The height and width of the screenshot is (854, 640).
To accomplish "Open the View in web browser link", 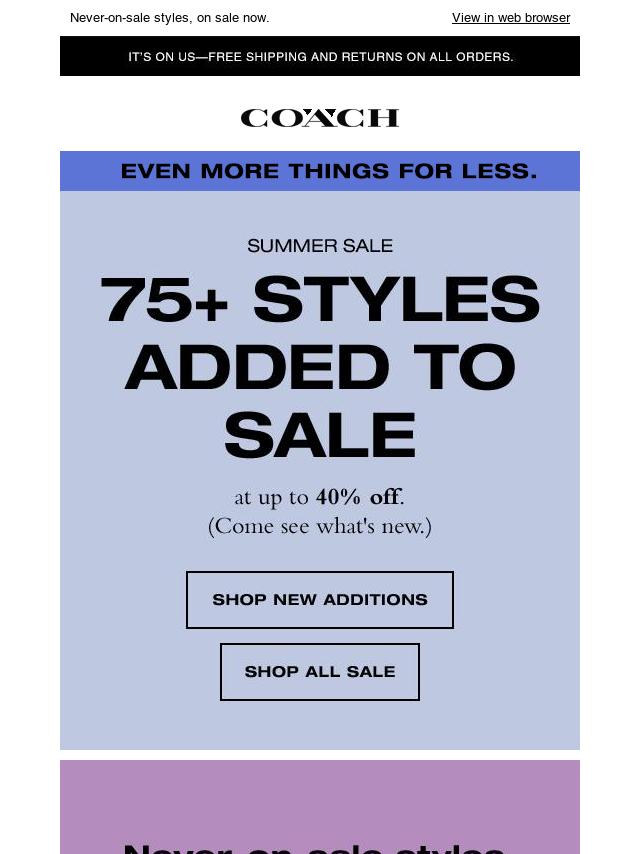I will pos(510,18).
